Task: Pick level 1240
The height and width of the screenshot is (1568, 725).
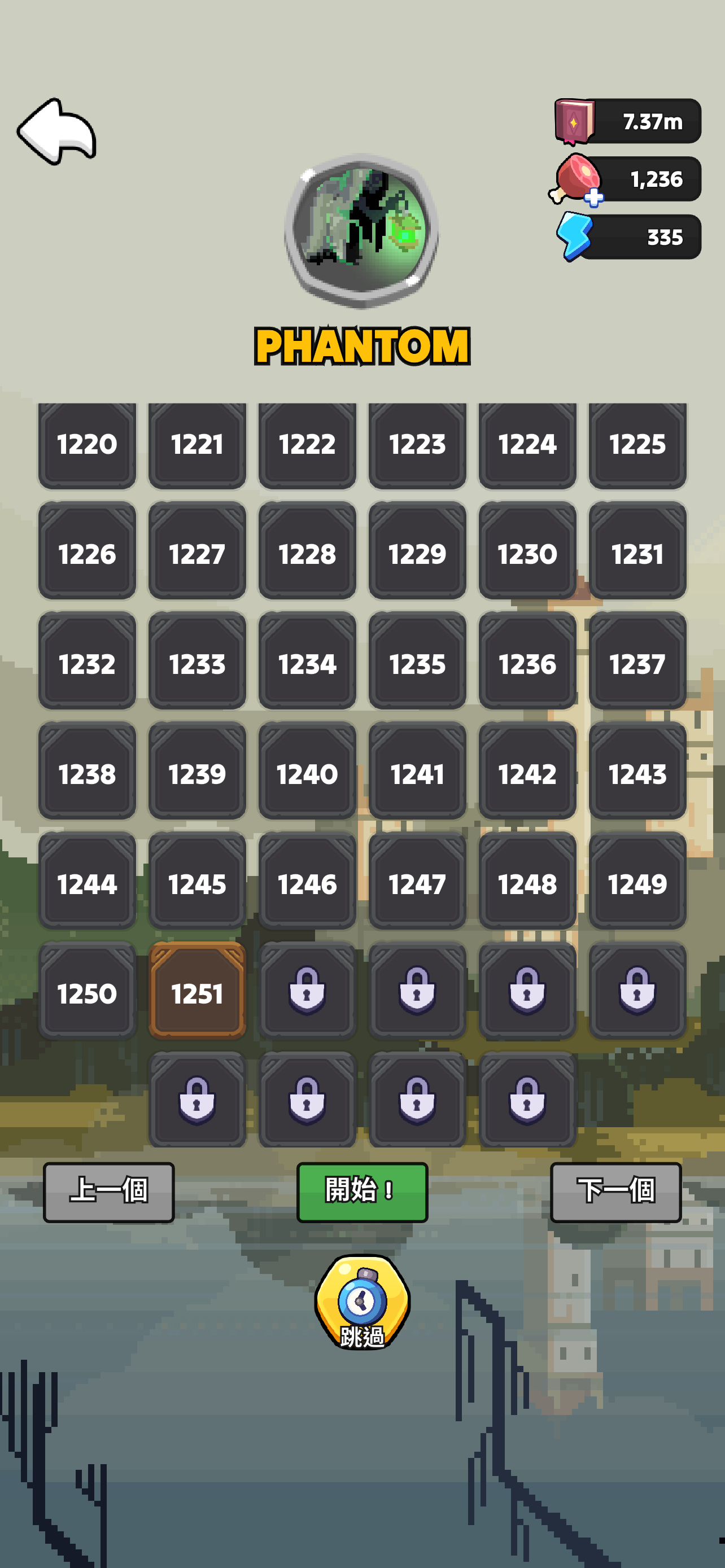Action: (x=307, y=773)
